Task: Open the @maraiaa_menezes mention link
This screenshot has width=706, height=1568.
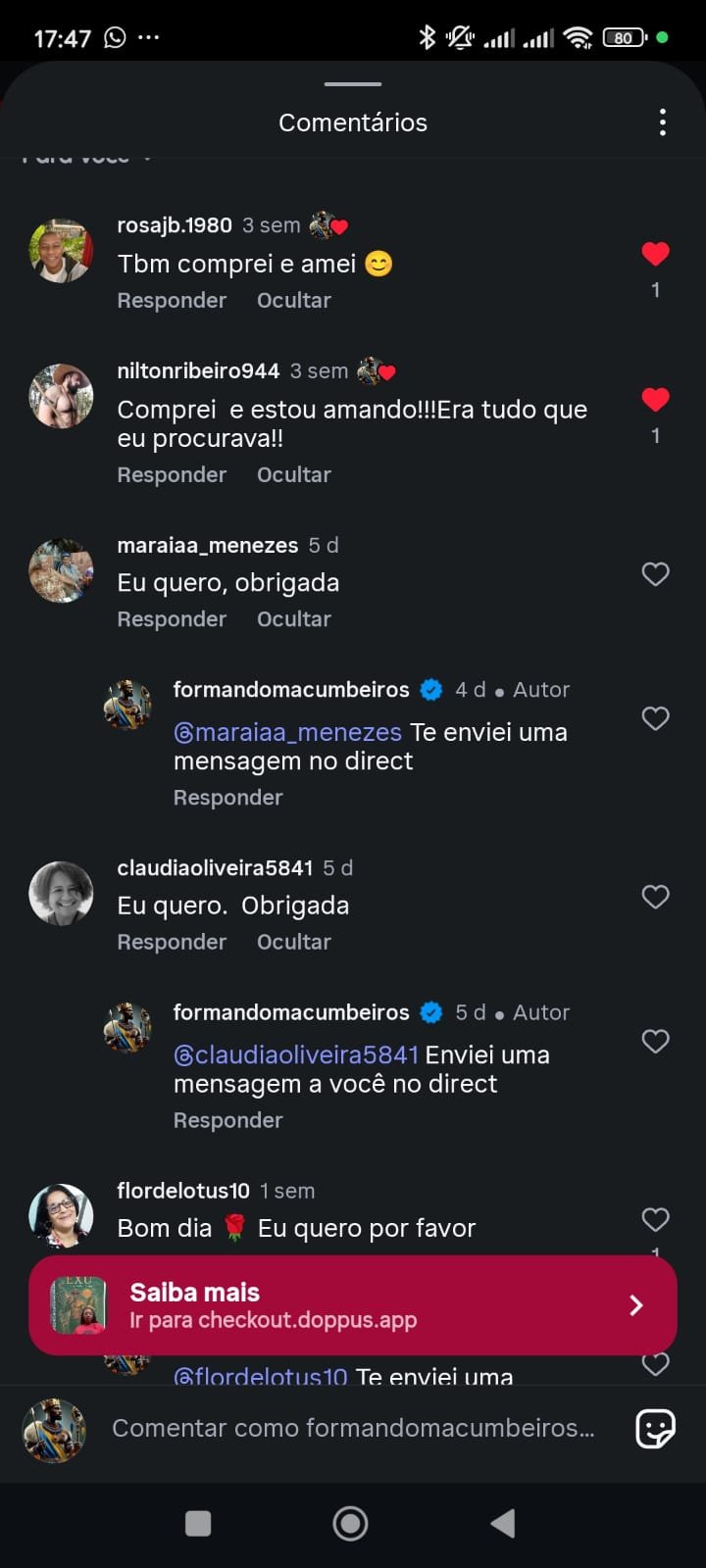Action: [287, 732]
